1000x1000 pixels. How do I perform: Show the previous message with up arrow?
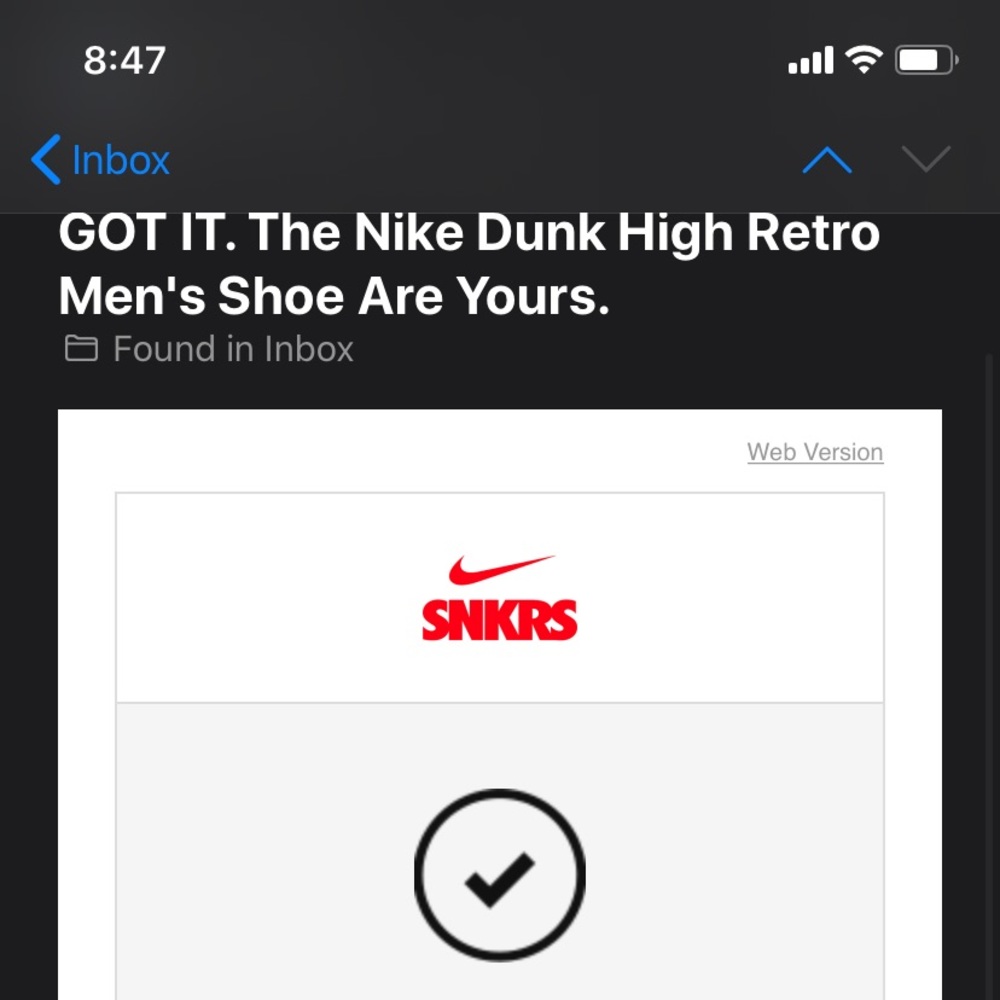tap(827, 160)
